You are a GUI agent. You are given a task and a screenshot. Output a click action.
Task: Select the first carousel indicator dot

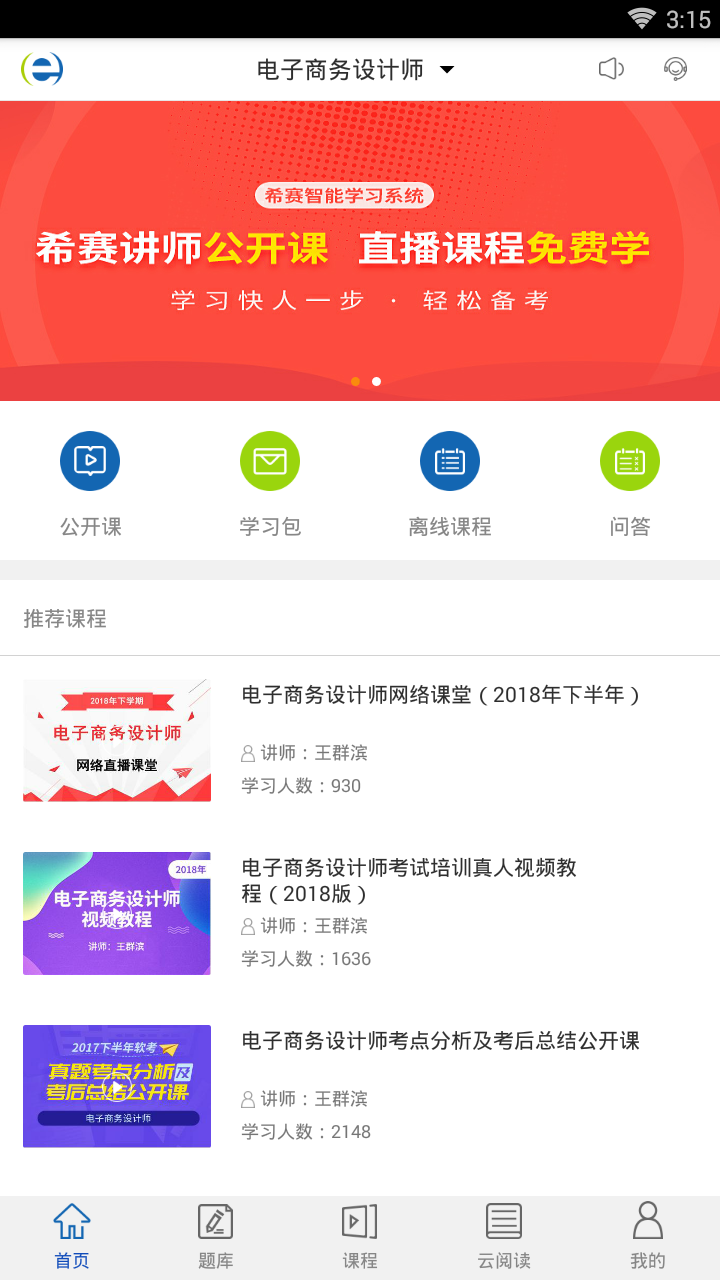tap(355, 381)
